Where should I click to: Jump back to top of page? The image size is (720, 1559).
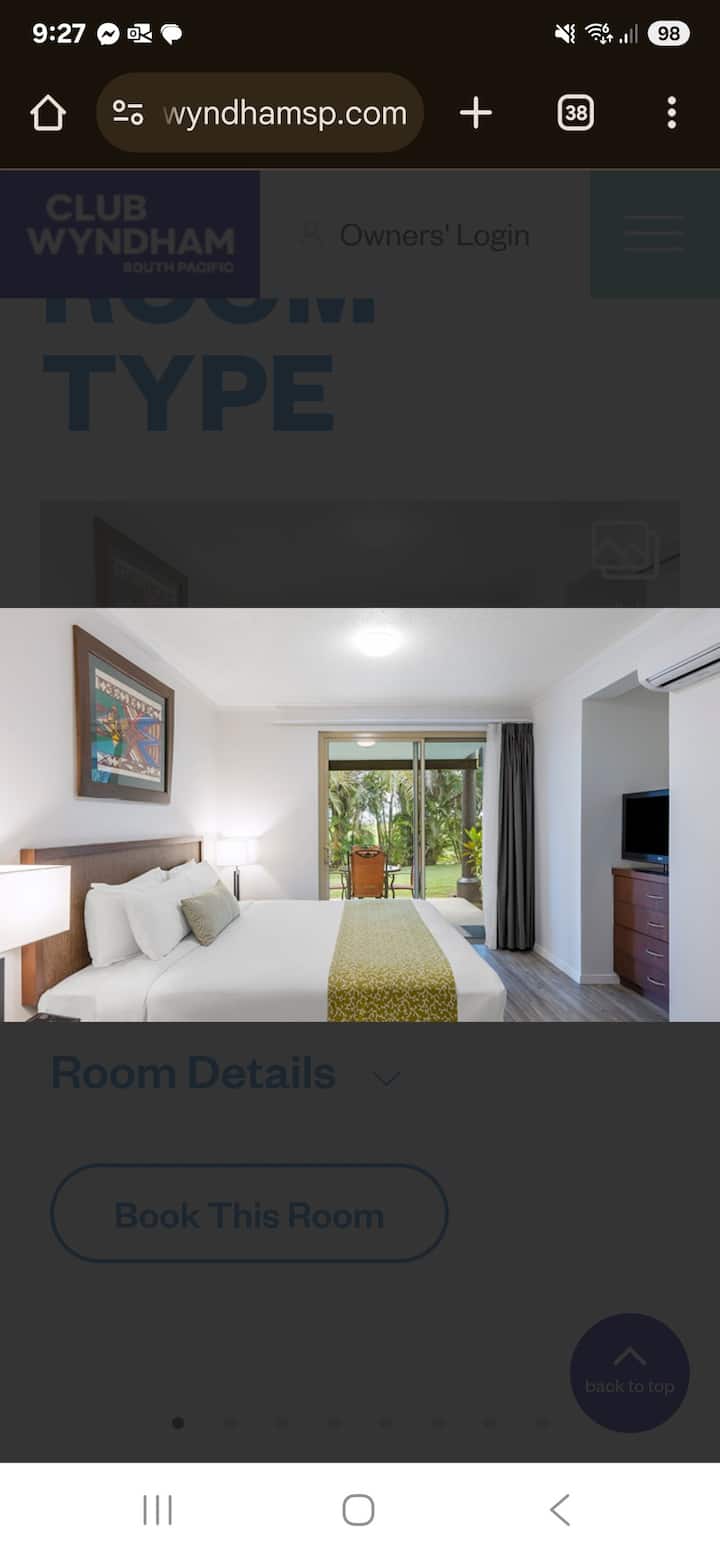[x=629, y=1371]
